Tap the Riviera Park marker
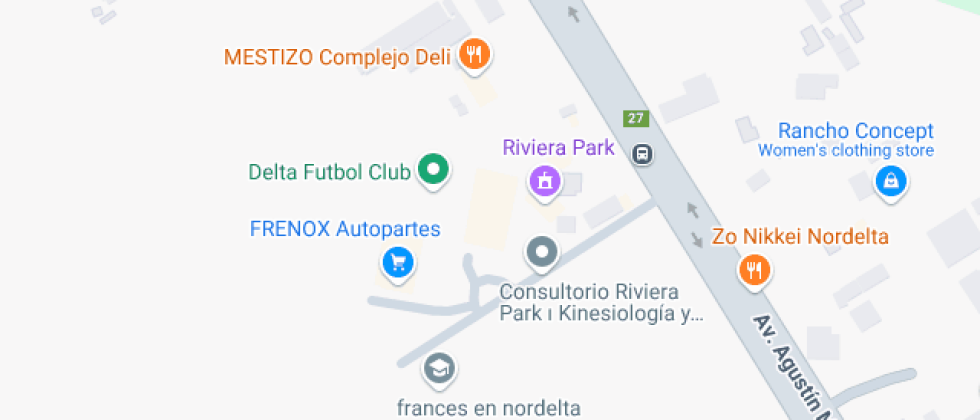 click(545, 180)
